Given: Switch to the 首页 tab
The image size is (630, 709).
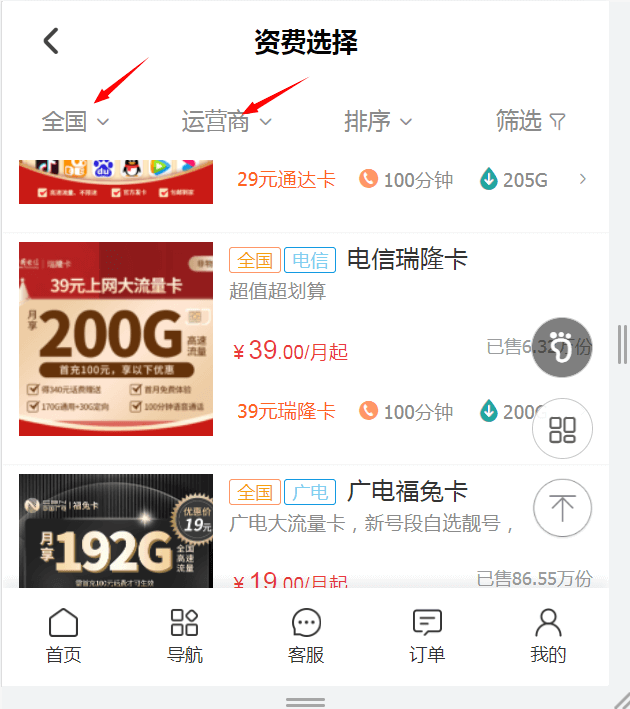Looking at the screenshot, I should (x=63, y=636).
